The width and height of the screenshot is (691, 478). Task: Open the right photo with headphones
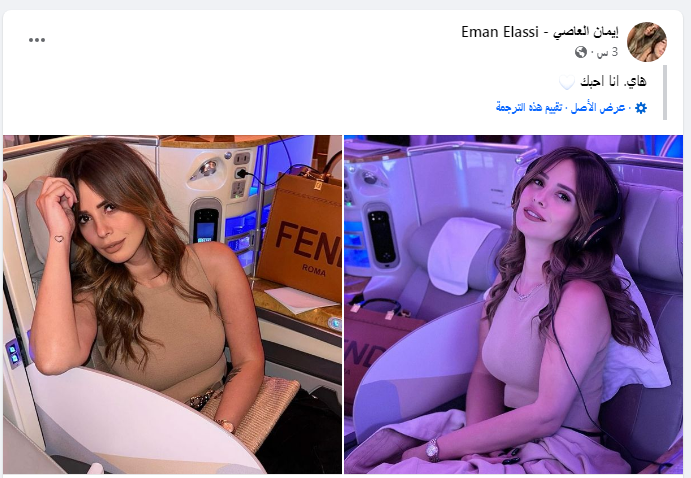(x=513, y=304)
